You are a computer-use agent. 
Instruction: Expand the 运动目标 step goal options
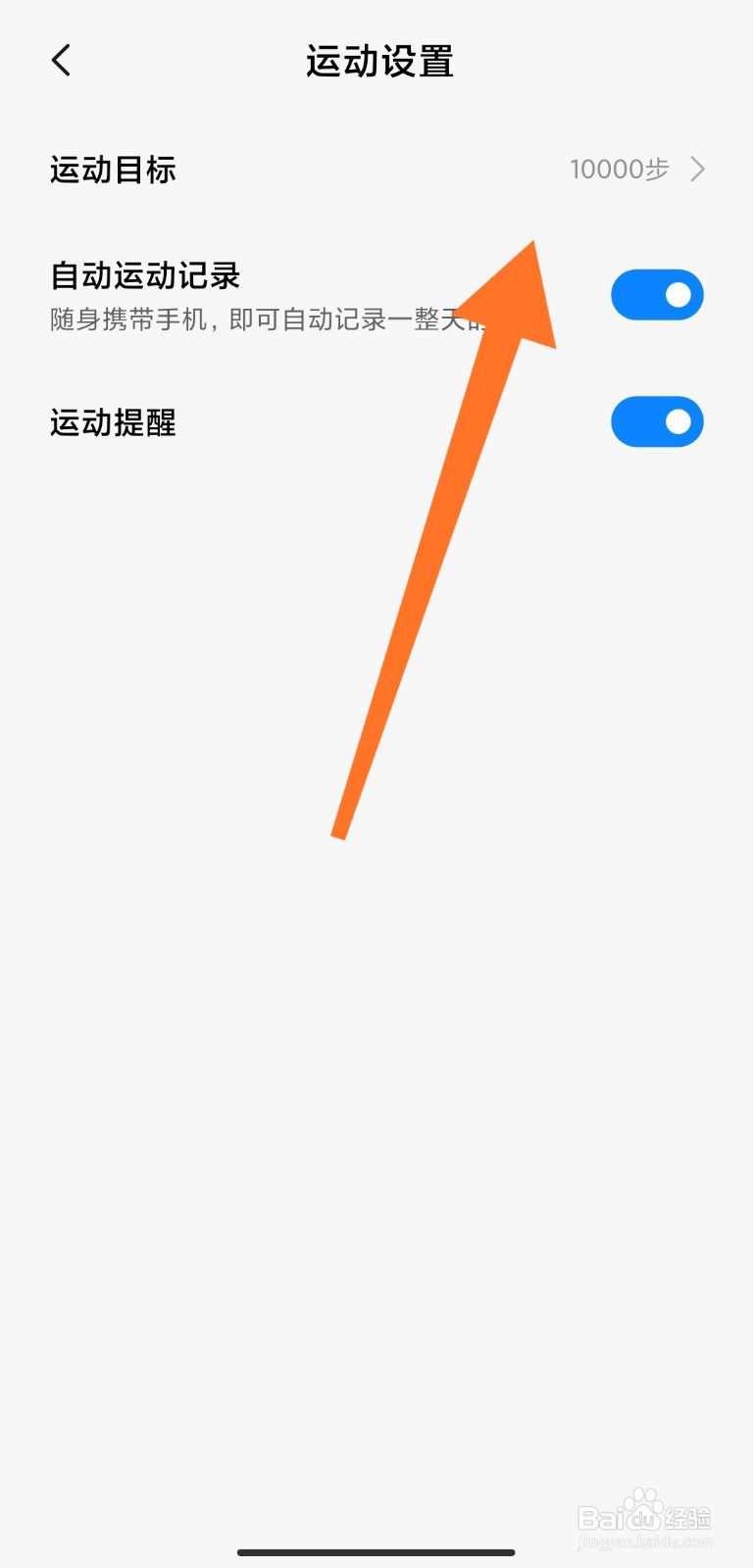pos(376,169)
